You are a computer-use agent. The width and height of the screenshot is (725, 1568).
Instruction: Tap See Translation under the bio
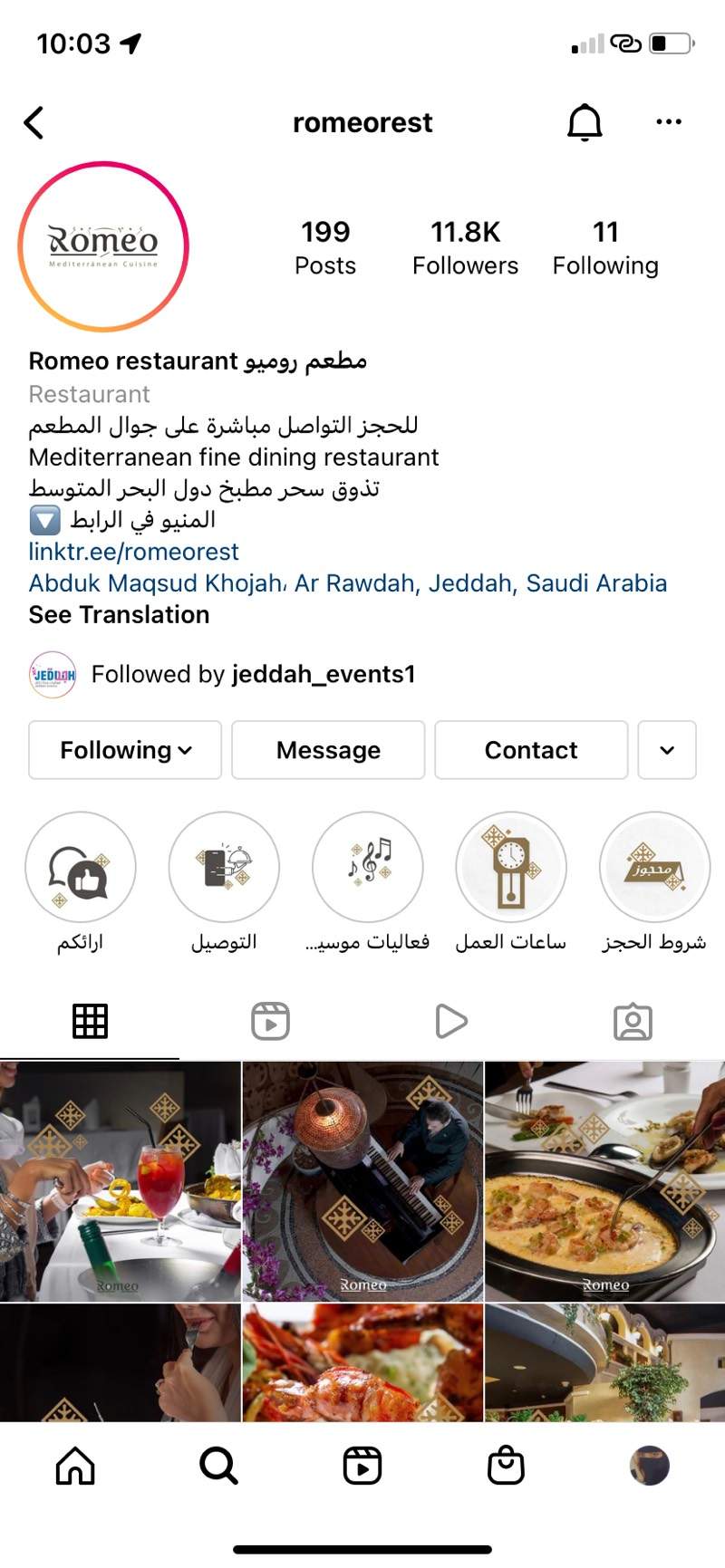tap(119, 615)
